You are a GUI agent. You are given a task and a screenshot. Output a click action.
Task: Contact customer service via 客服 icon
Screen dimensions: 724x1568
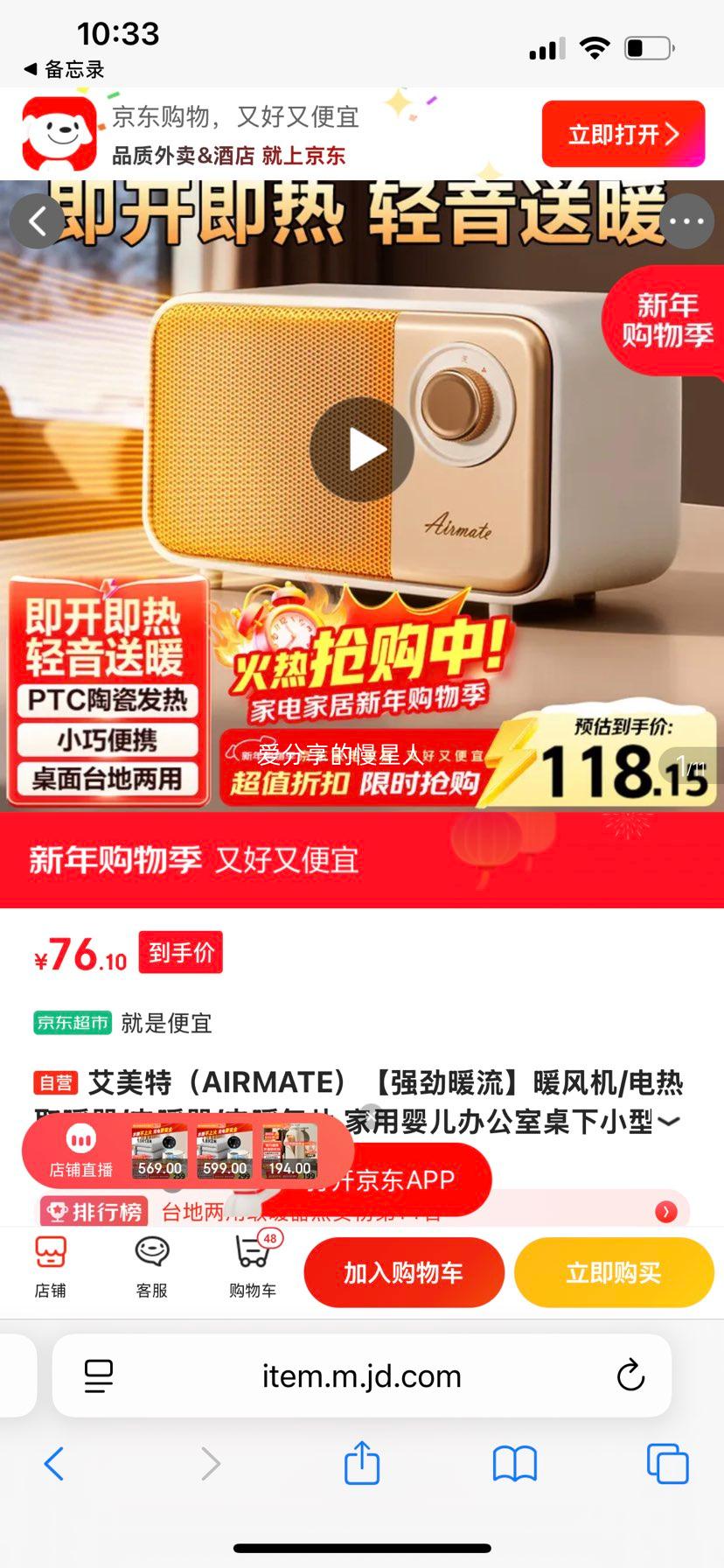point(150,1270)
